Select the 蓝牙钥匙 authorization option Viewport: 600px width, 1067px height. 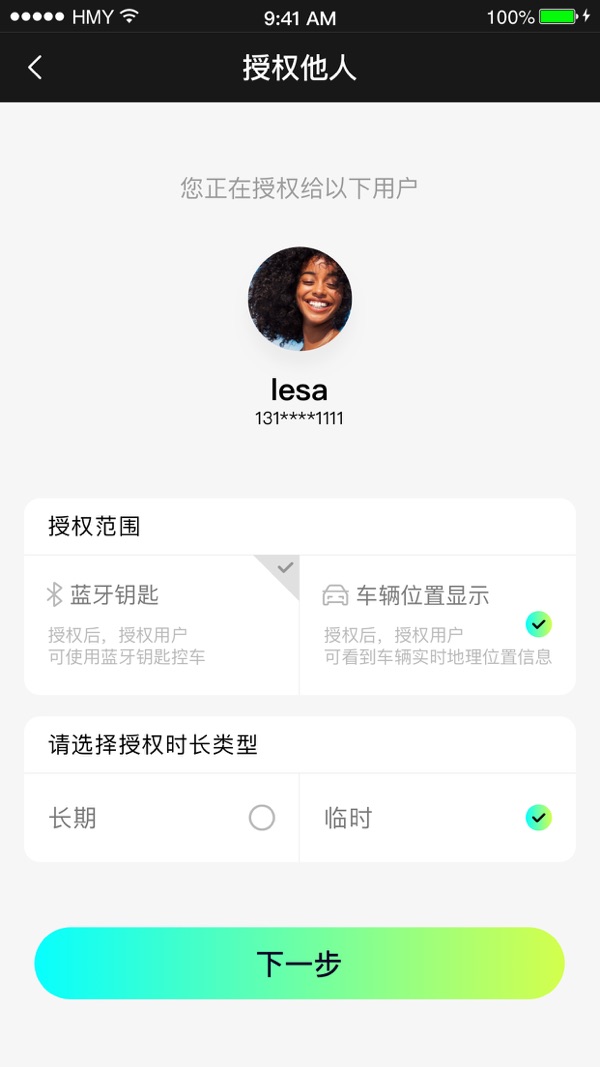point(162,624)
